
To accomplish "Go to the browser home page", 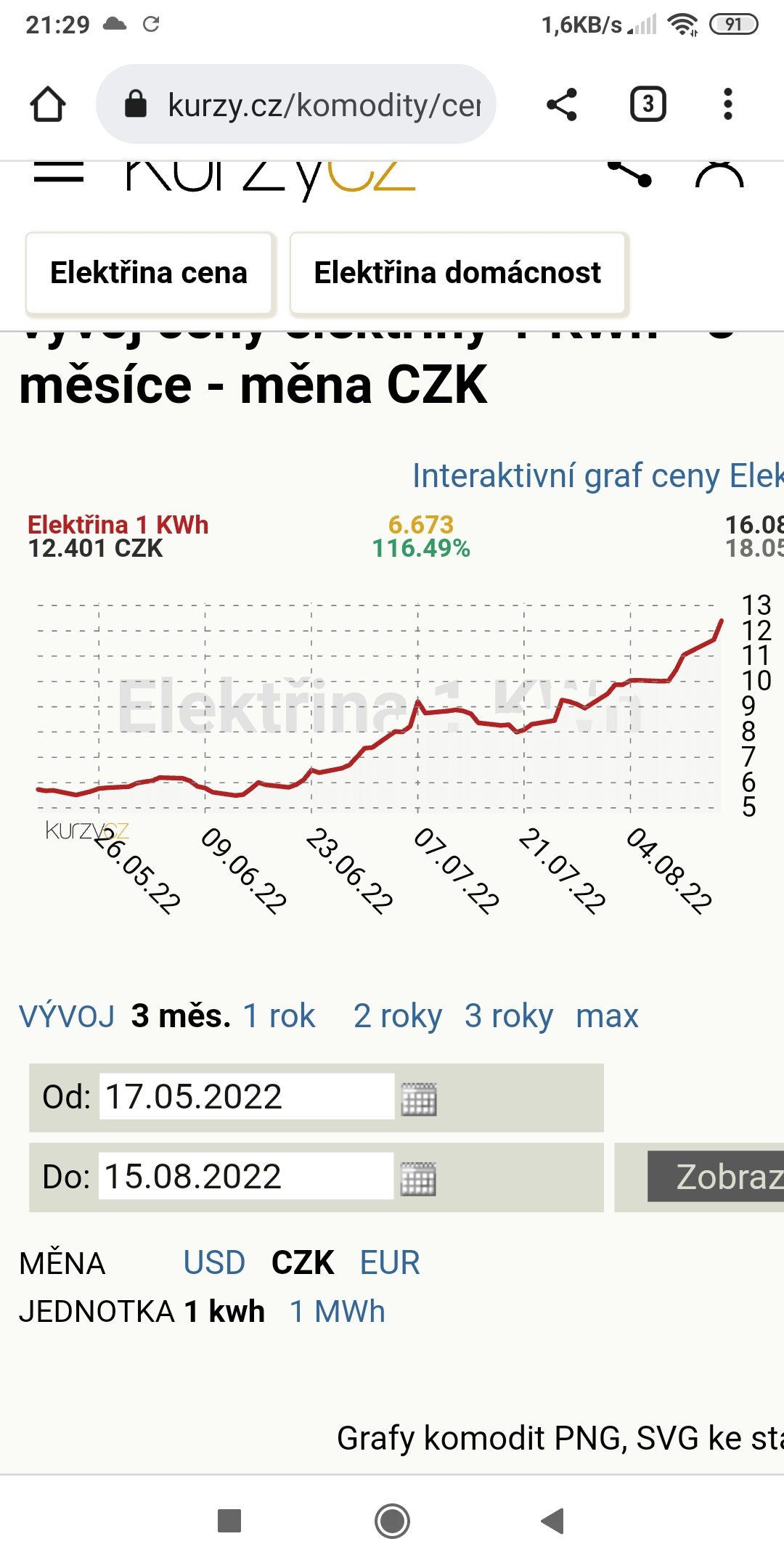I will 48,105.
